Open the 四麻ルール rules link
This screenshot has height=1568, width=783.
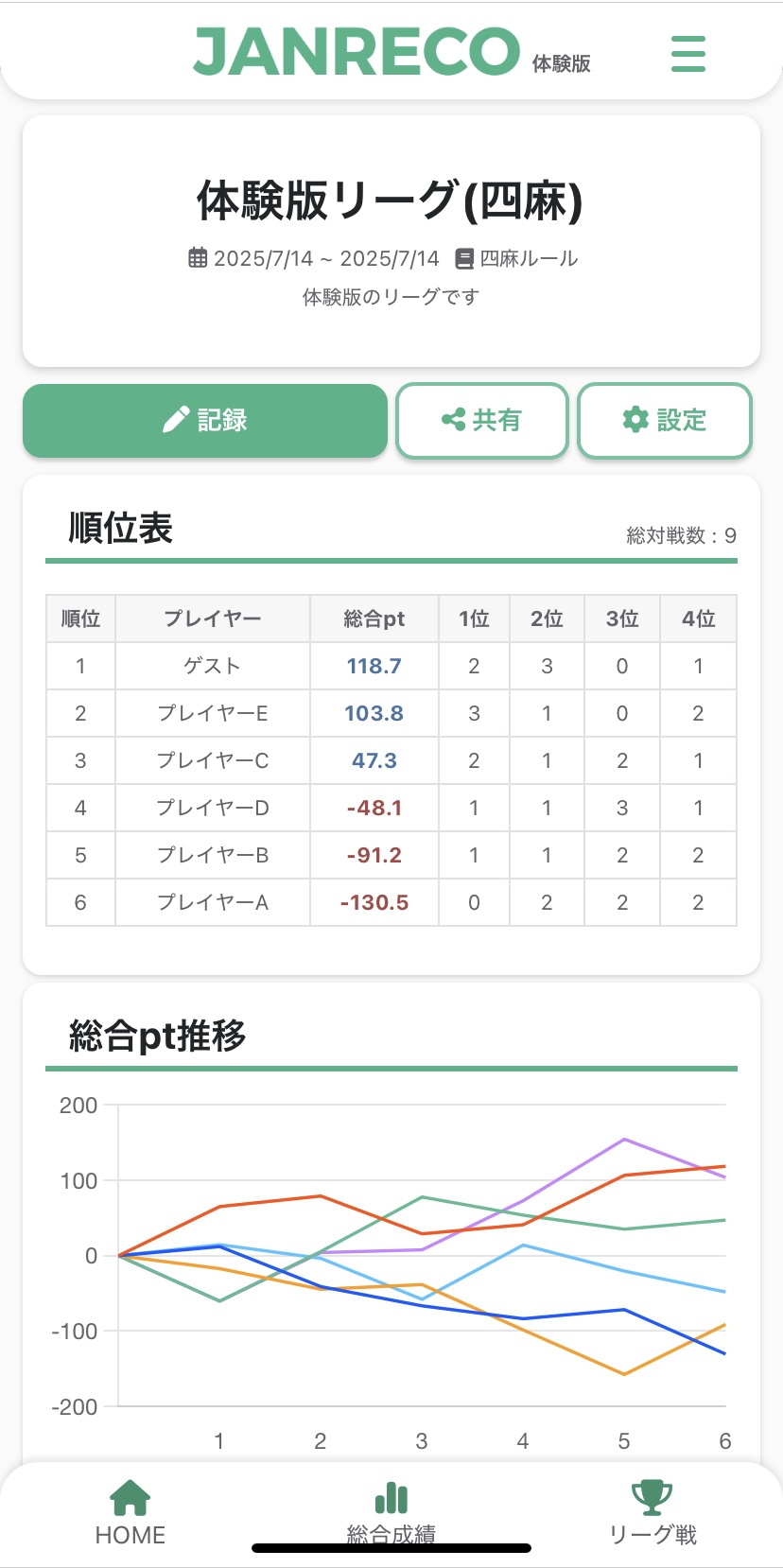517,258
